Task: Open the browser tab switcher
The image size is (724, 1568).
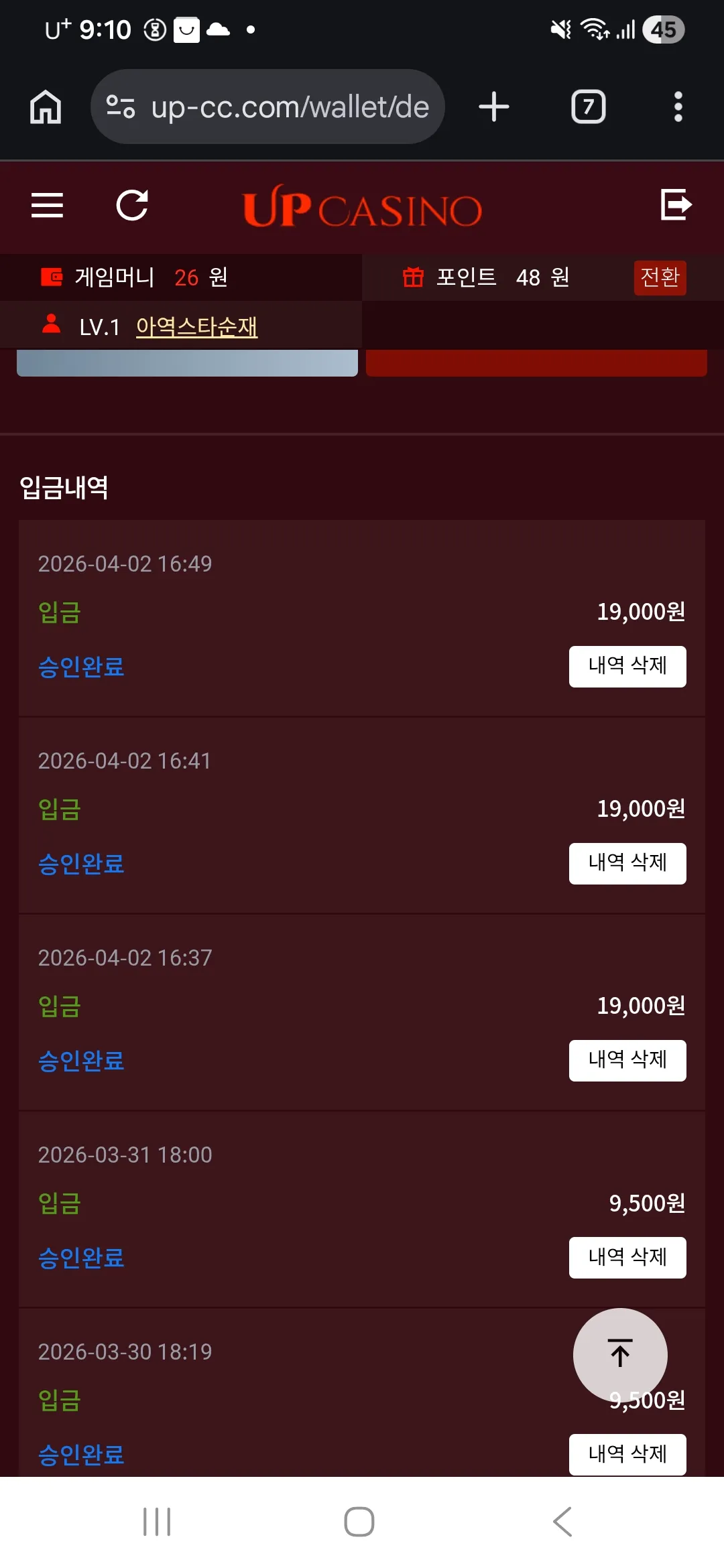Action: [x=588, y=107]
